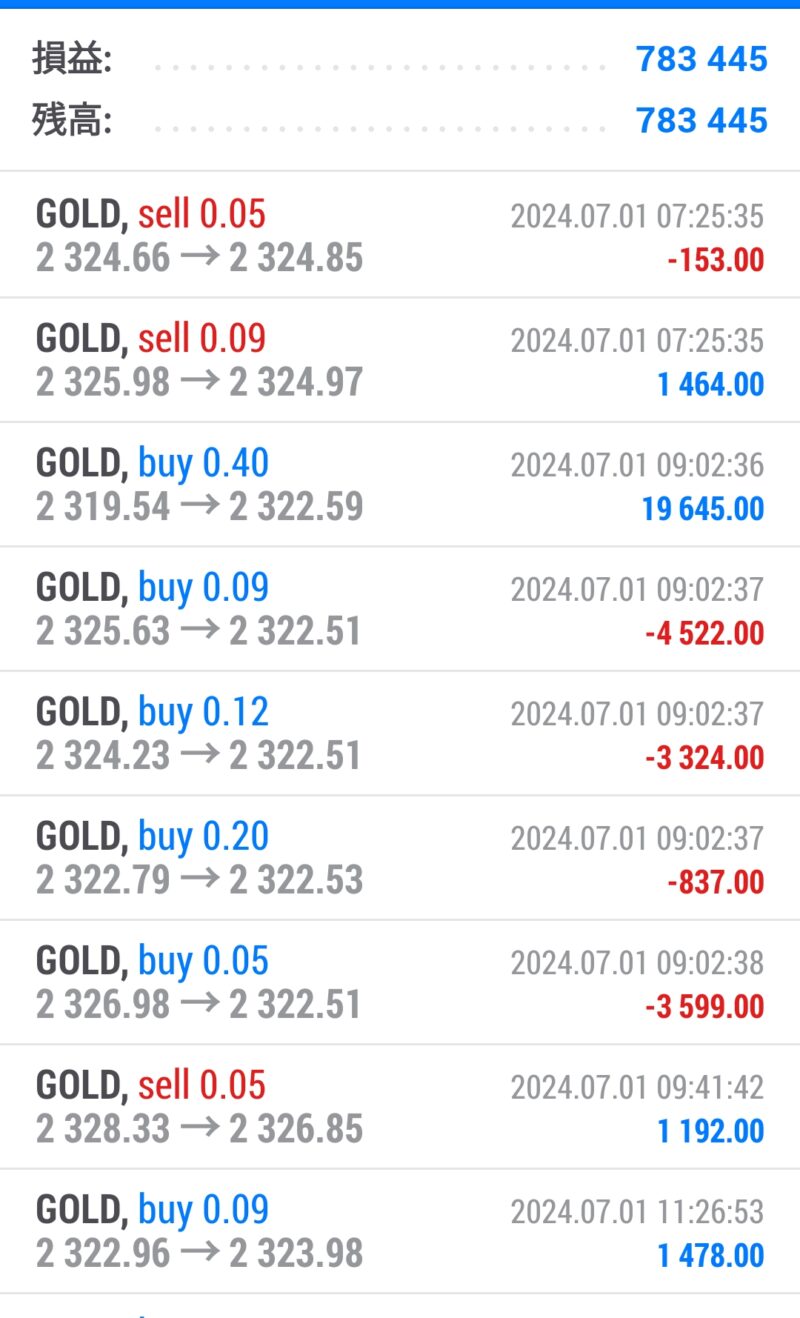Expand the GOLD buy 0.20 trade row

pyautogui.click(x=400, y=858)
